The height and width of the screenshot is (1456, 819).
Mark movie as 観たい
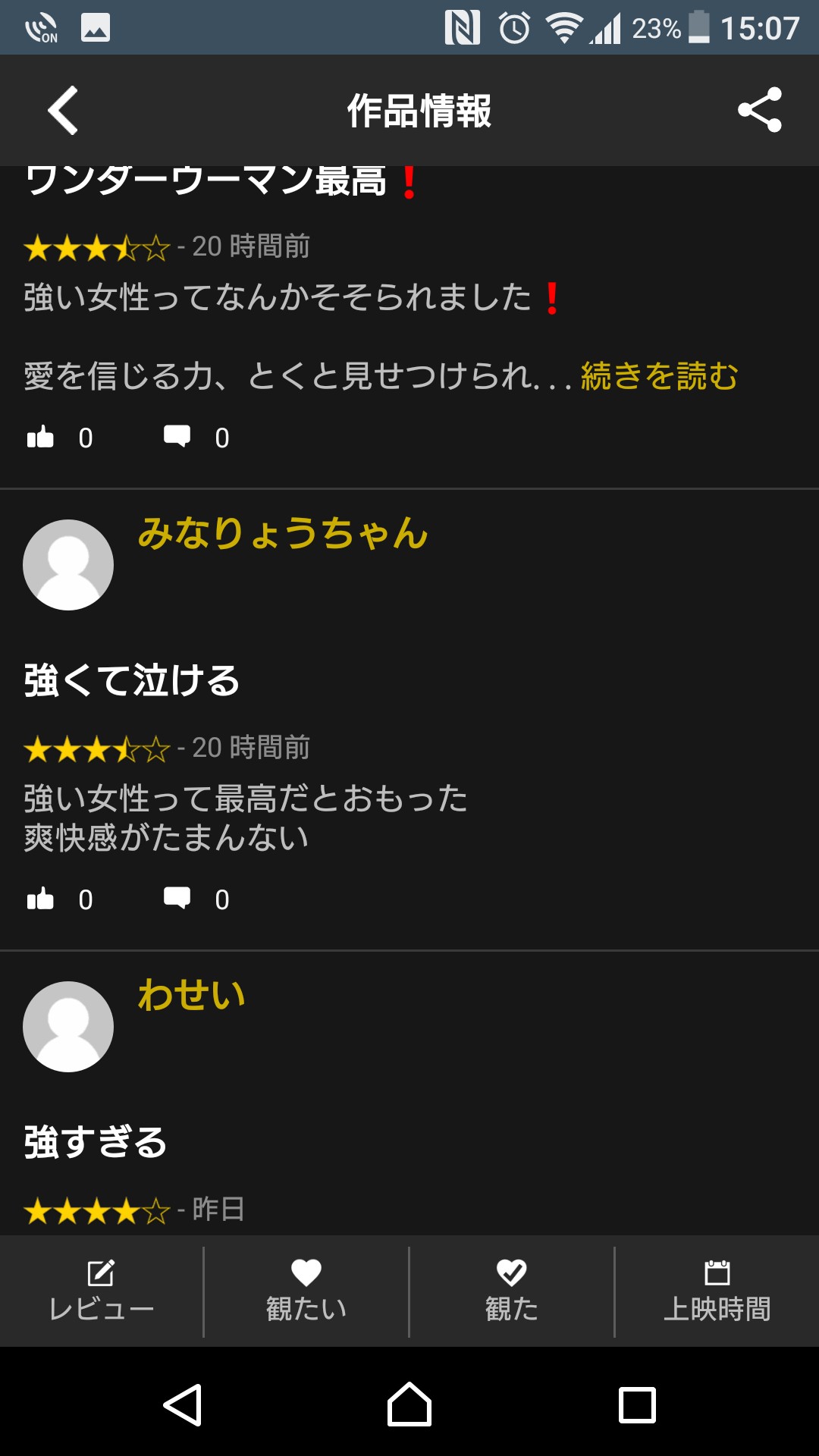pos(306,1291)
